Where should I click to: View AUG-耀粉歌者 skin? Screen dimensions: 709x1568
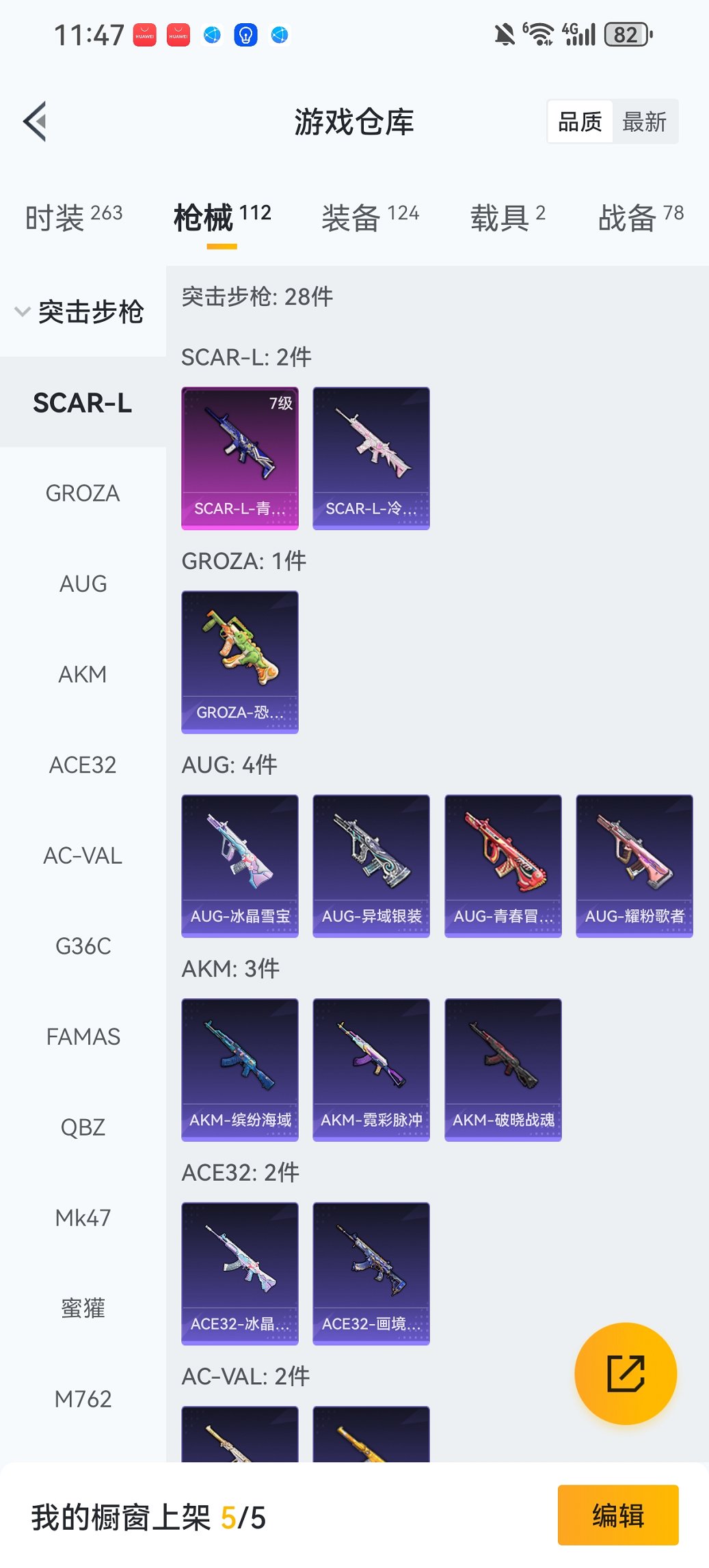click(634, 865)
